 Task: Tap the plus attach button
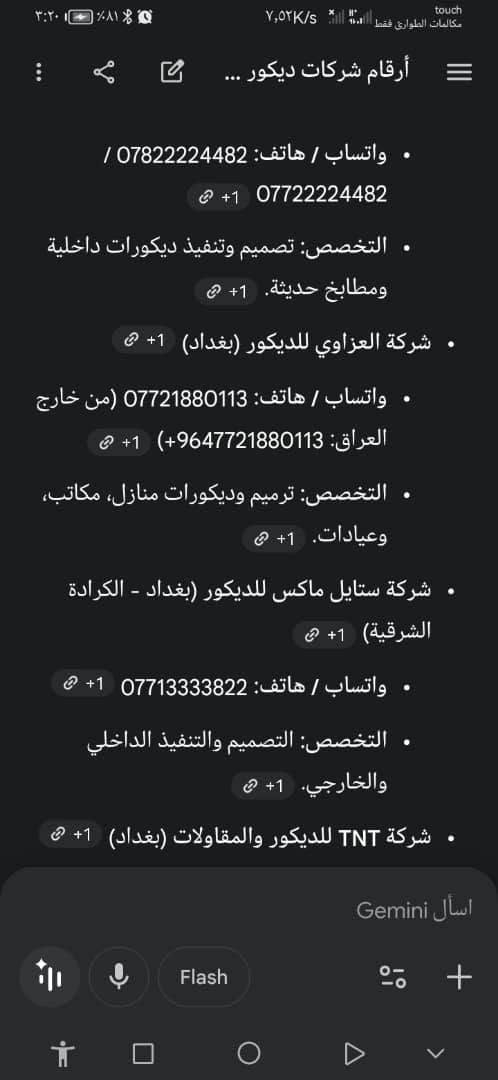[x=459, y=977]
